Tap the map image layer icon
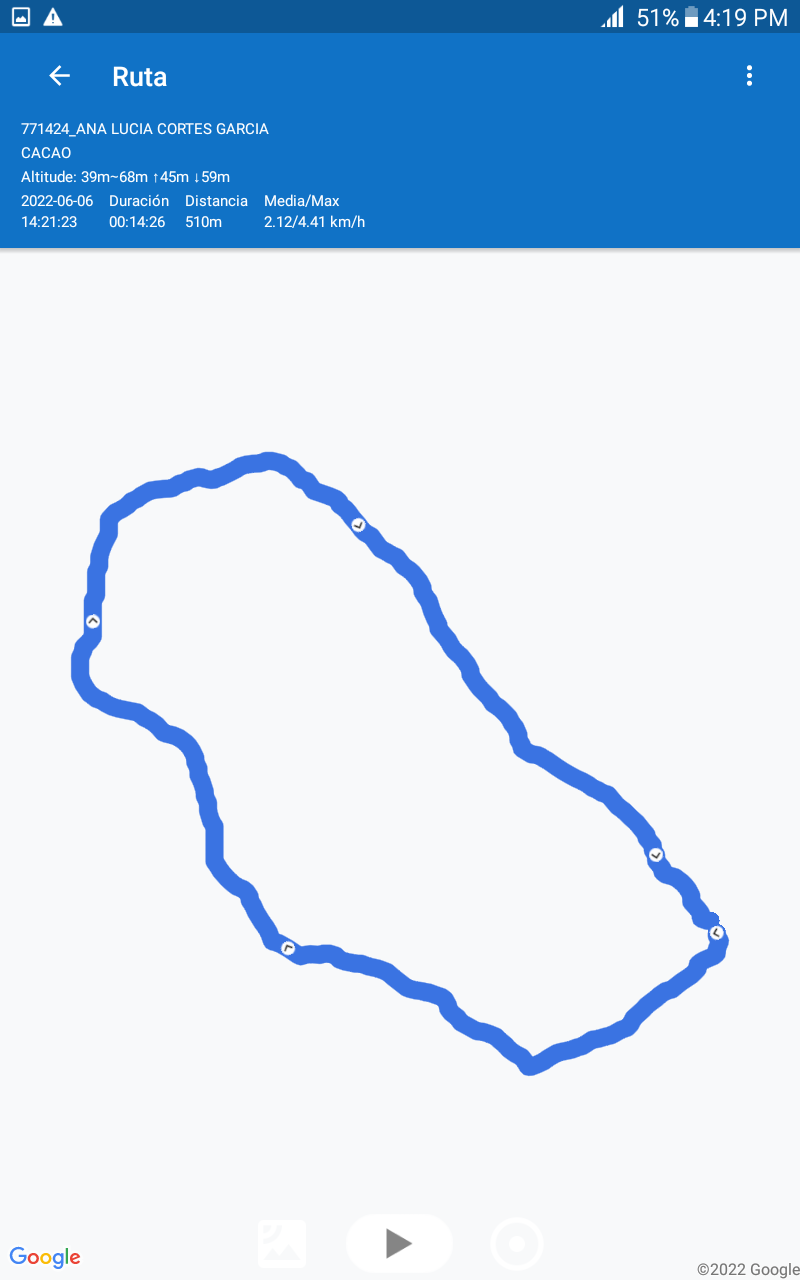This screenshot has height=1280, width=800. coord(282,1244)
